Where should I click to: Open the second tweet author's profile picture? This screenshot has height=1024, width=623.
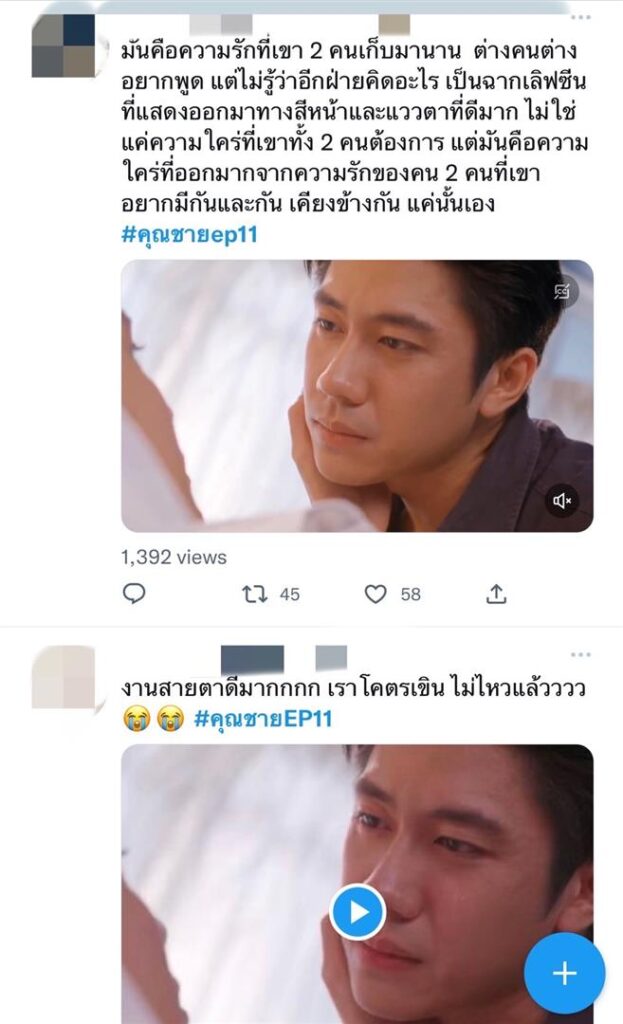click(x=64, y=678)
